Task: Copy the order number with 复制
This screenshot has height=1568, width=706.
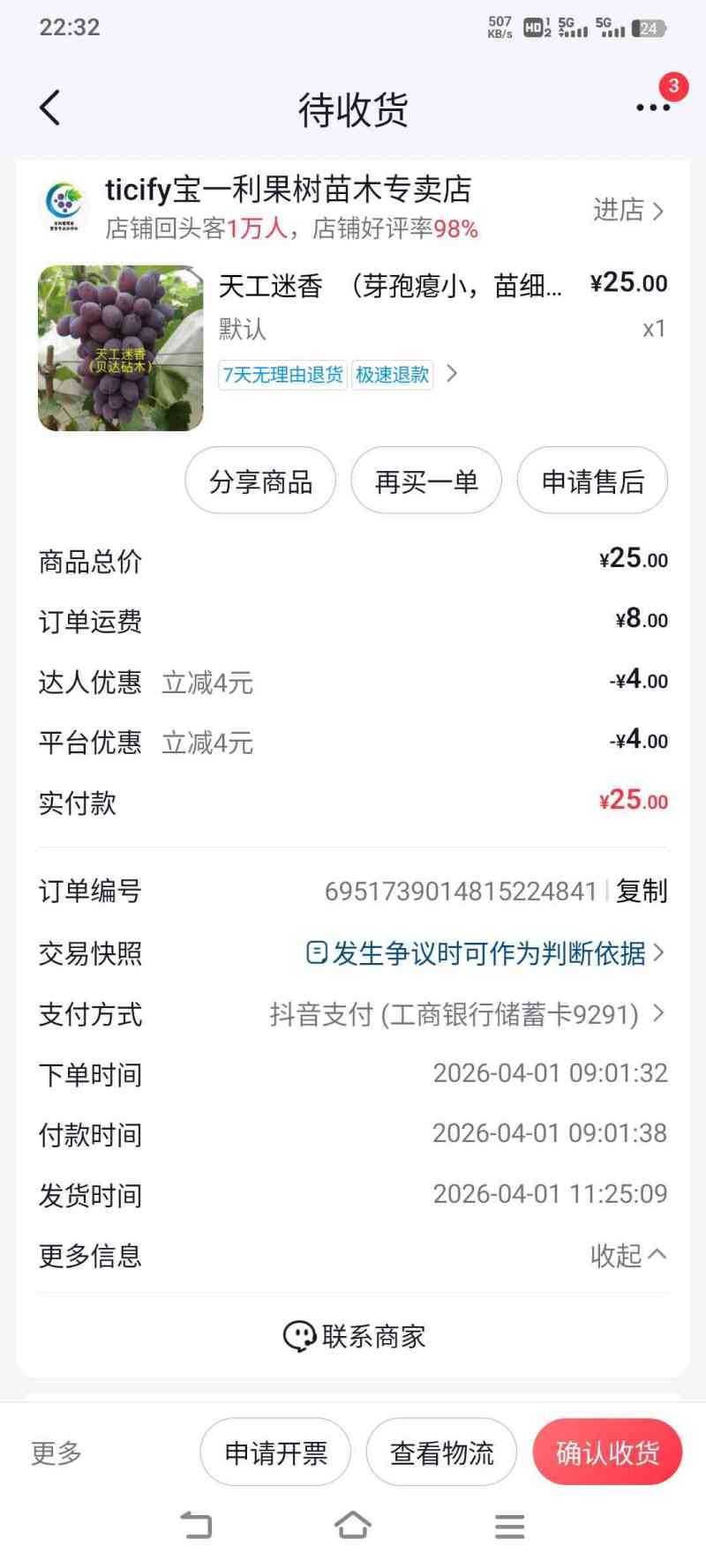Action: point(642,892)
